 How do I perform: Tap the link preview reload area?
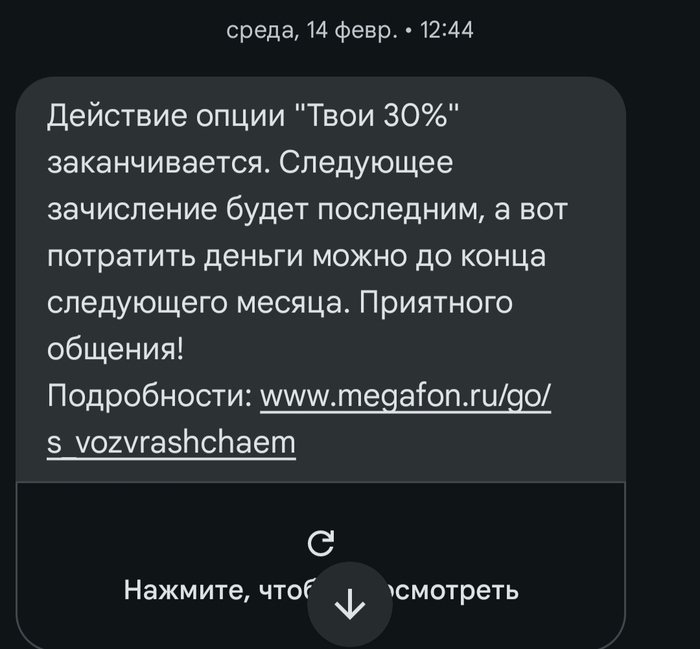[x=320, y=544]
